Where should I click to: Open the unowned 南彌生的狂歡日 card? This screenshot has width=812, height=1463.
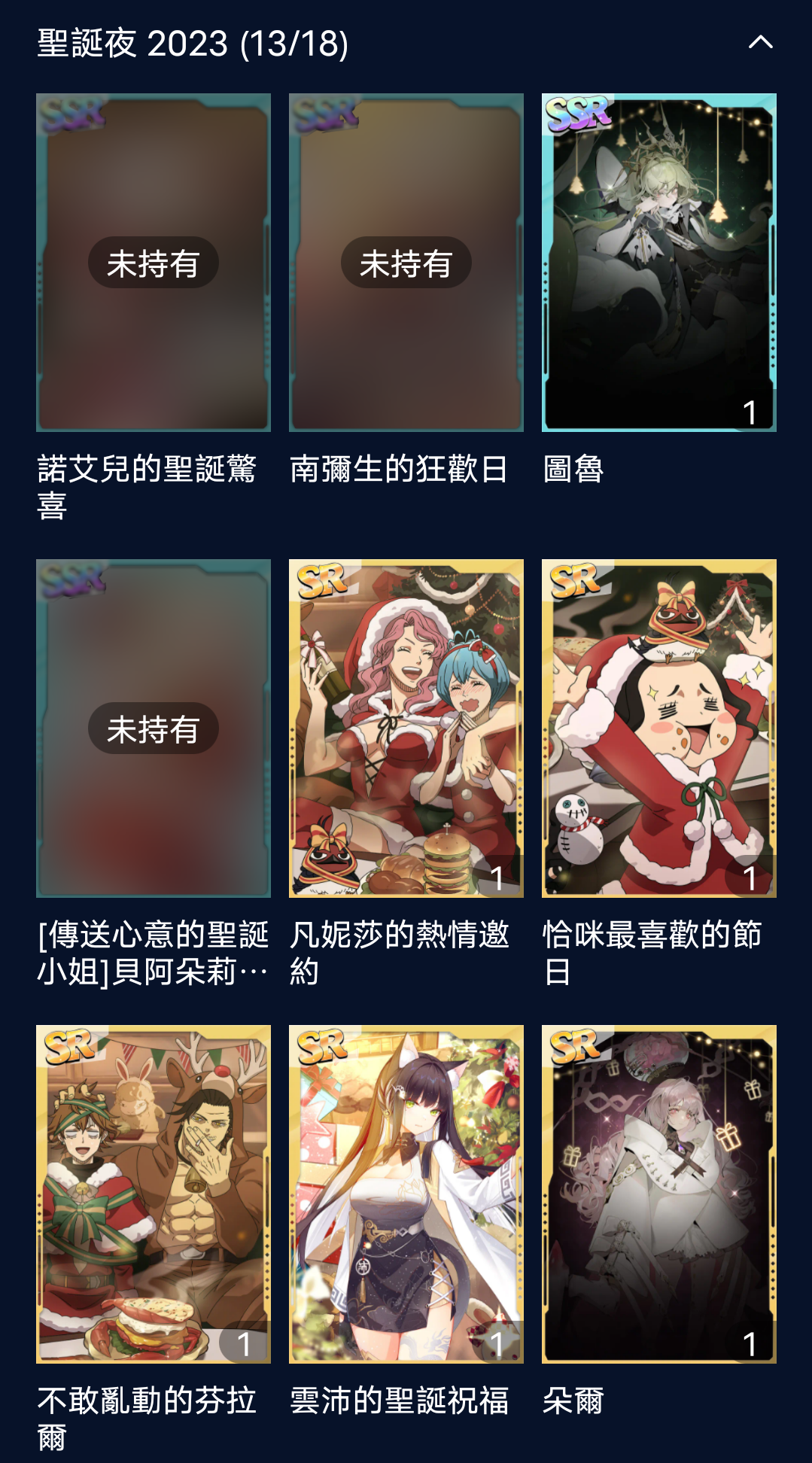point(406,263)
